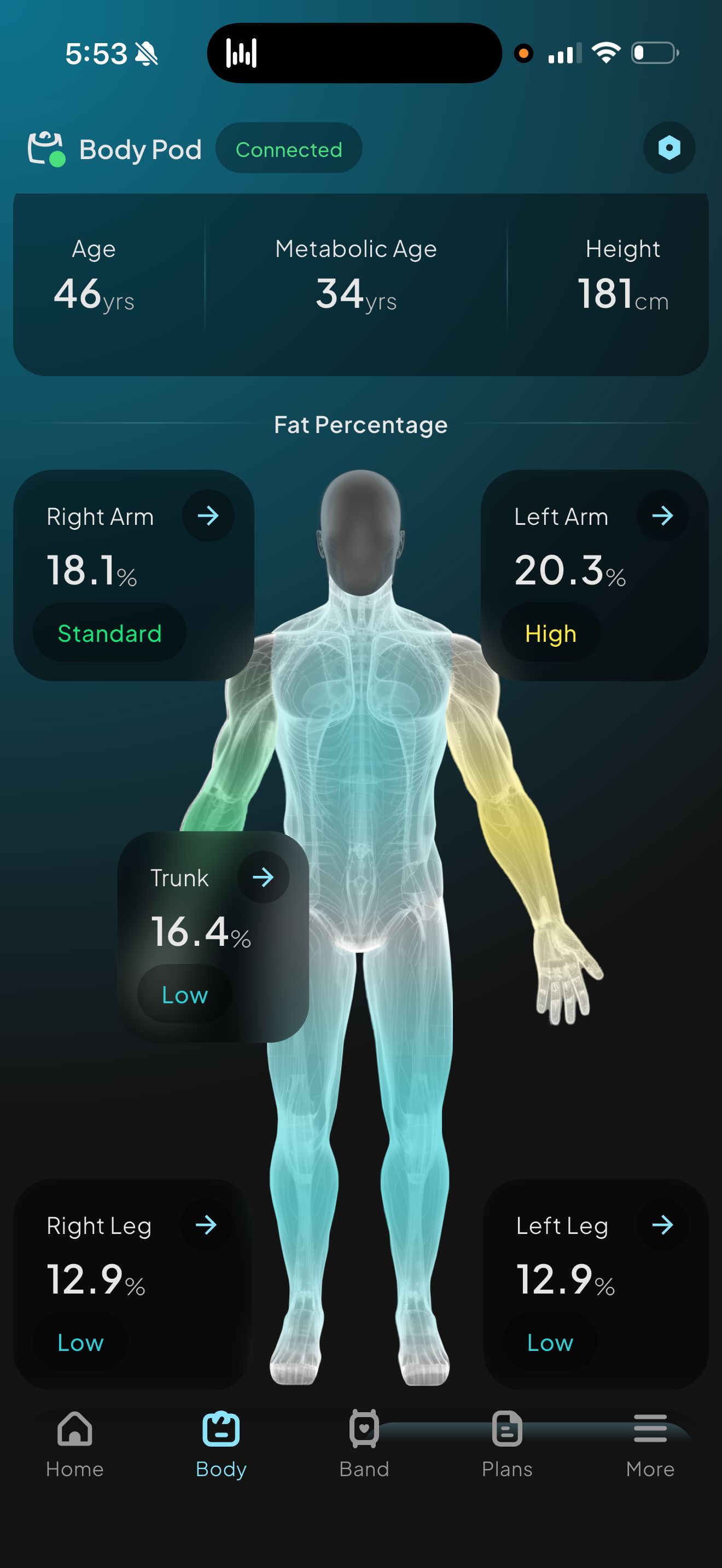The image size is (722, 1568).
Task: Open Right Leg fat details arrow
Action: [x=206, y=1225]
